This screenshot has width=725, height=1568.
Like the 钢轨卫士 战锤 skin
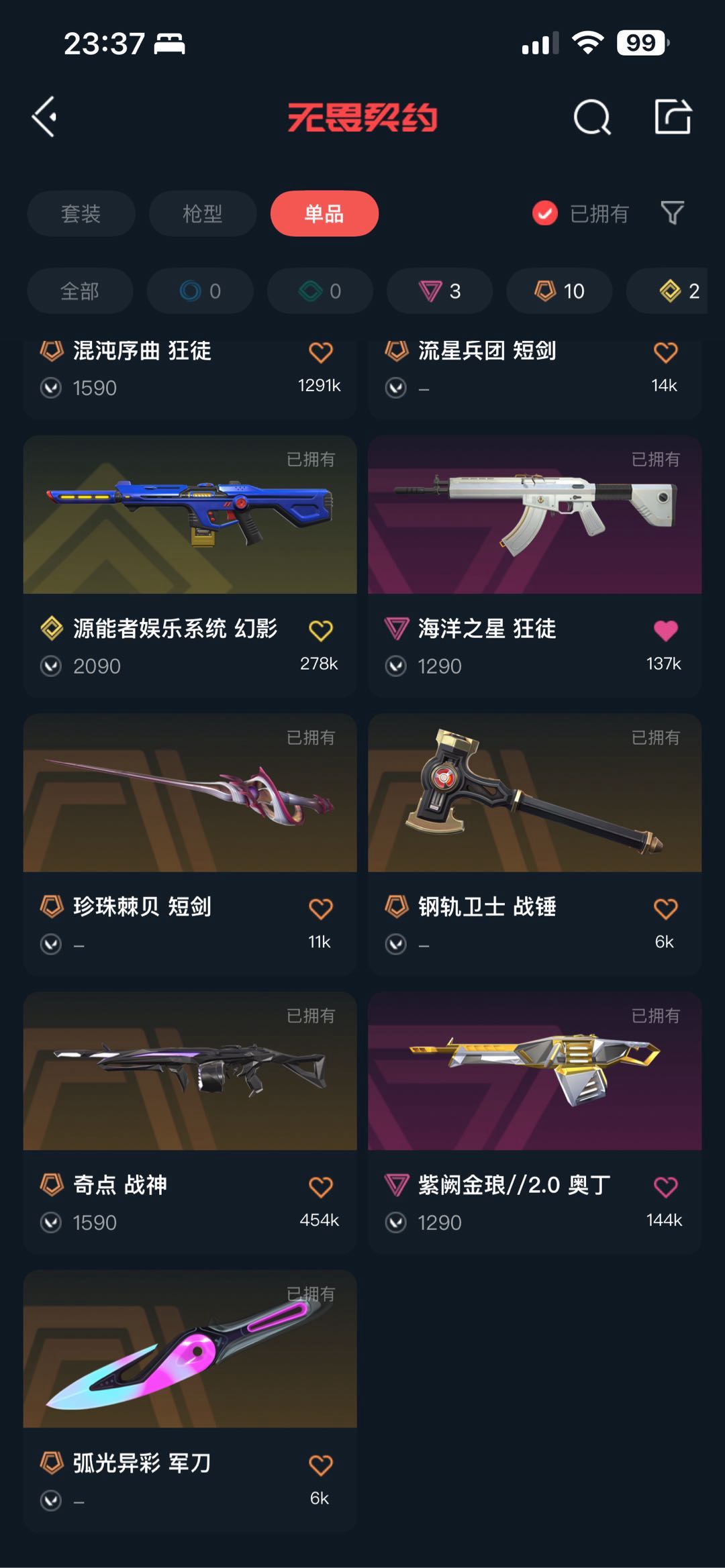point(665,908)
